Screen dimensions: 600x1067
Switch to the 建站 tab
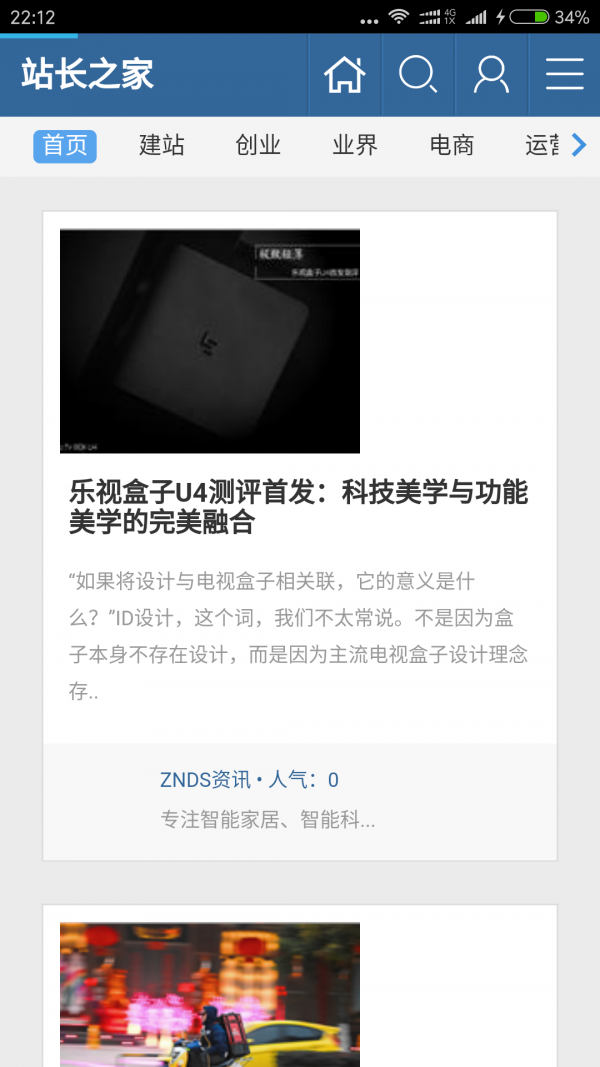click(162, 146)
